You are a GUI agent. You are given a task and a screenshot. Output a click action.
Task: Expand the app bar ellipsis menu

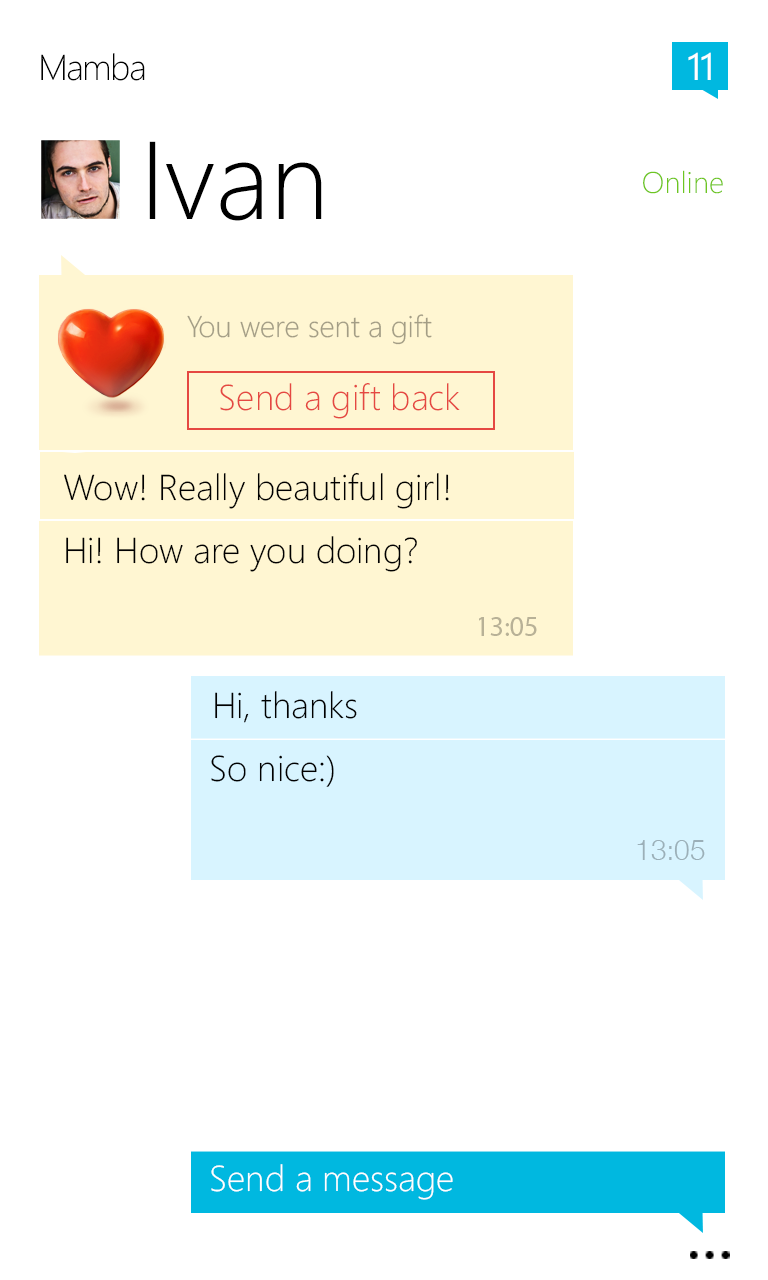coord(709,1255)
